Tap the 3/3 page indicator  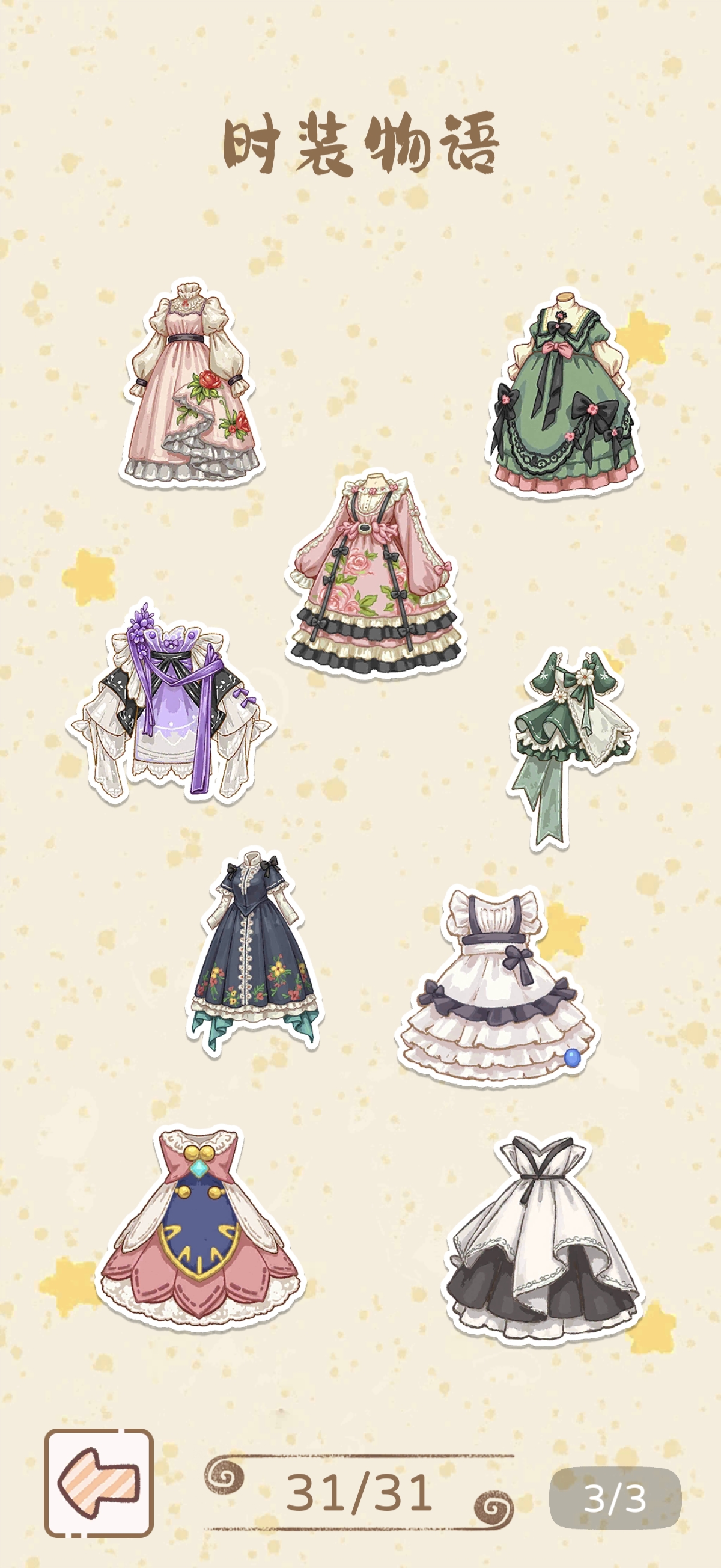(615, 1498)
